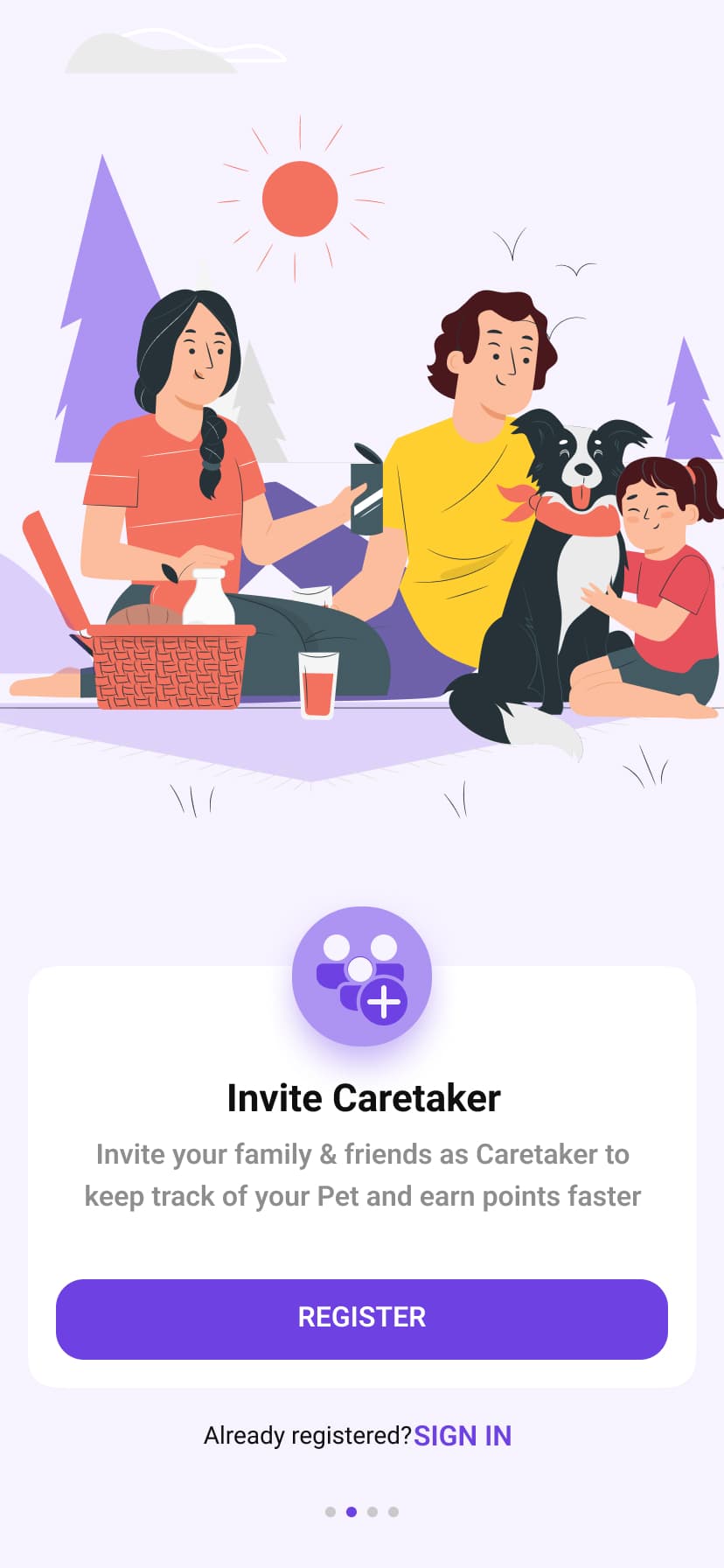Select the third page indicator dot
The image size is (724, 1568).
[x=372, y=1512]
